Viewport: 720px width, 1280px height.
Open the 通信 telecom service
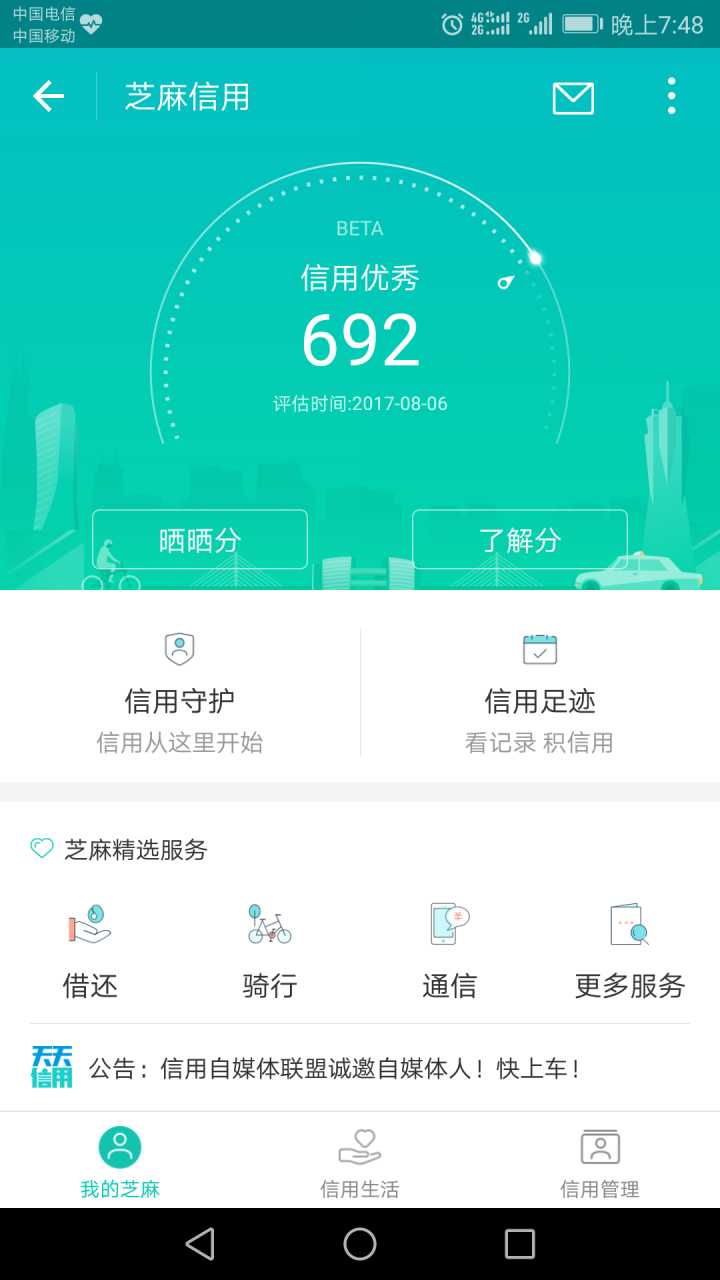pos(449,950)
